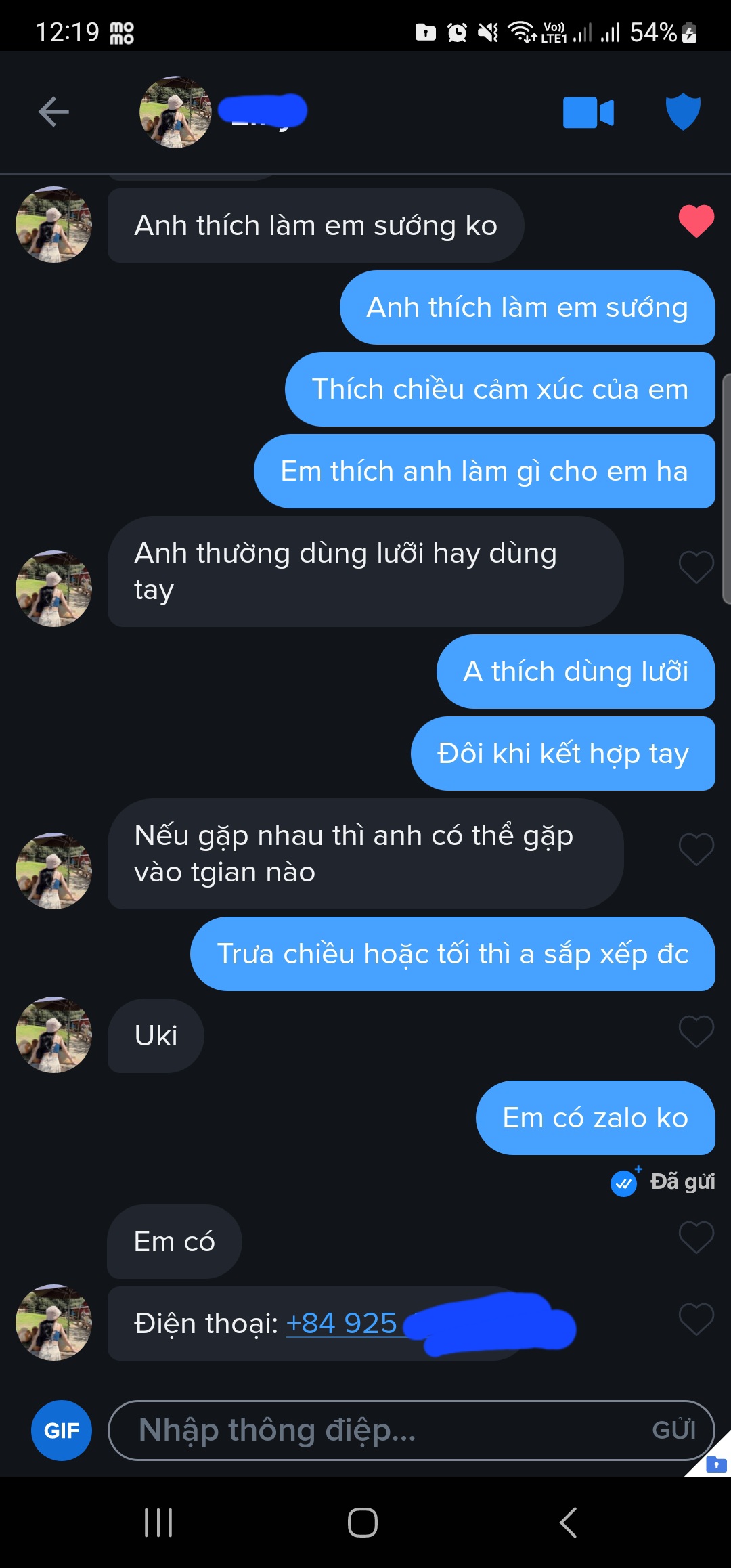
Task: Go back using the top-left arrow
Action: [53, 112]
